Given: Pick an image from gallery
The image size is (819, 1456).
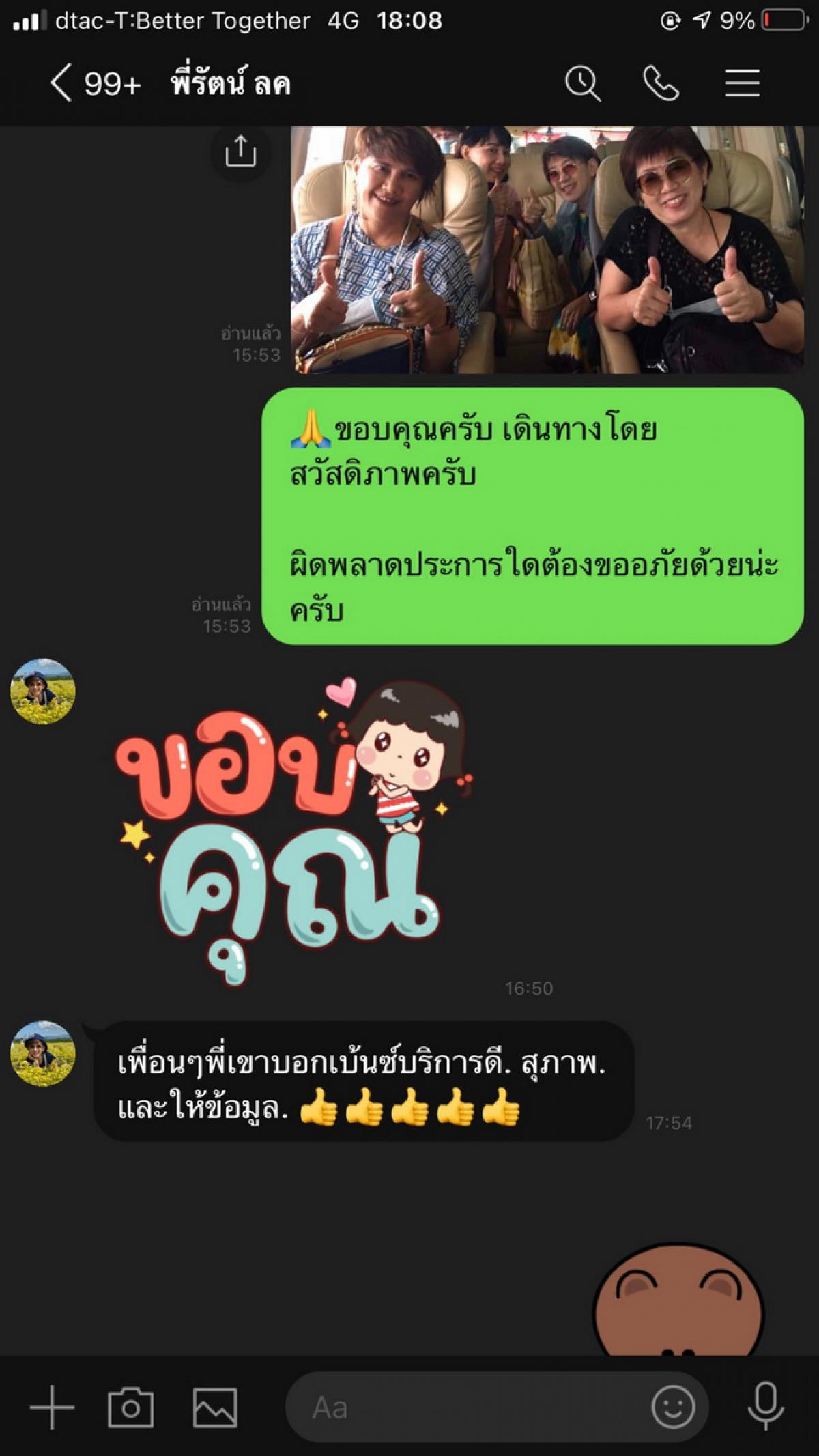Looking at the screenshot, I should [x=215, y=1408].
